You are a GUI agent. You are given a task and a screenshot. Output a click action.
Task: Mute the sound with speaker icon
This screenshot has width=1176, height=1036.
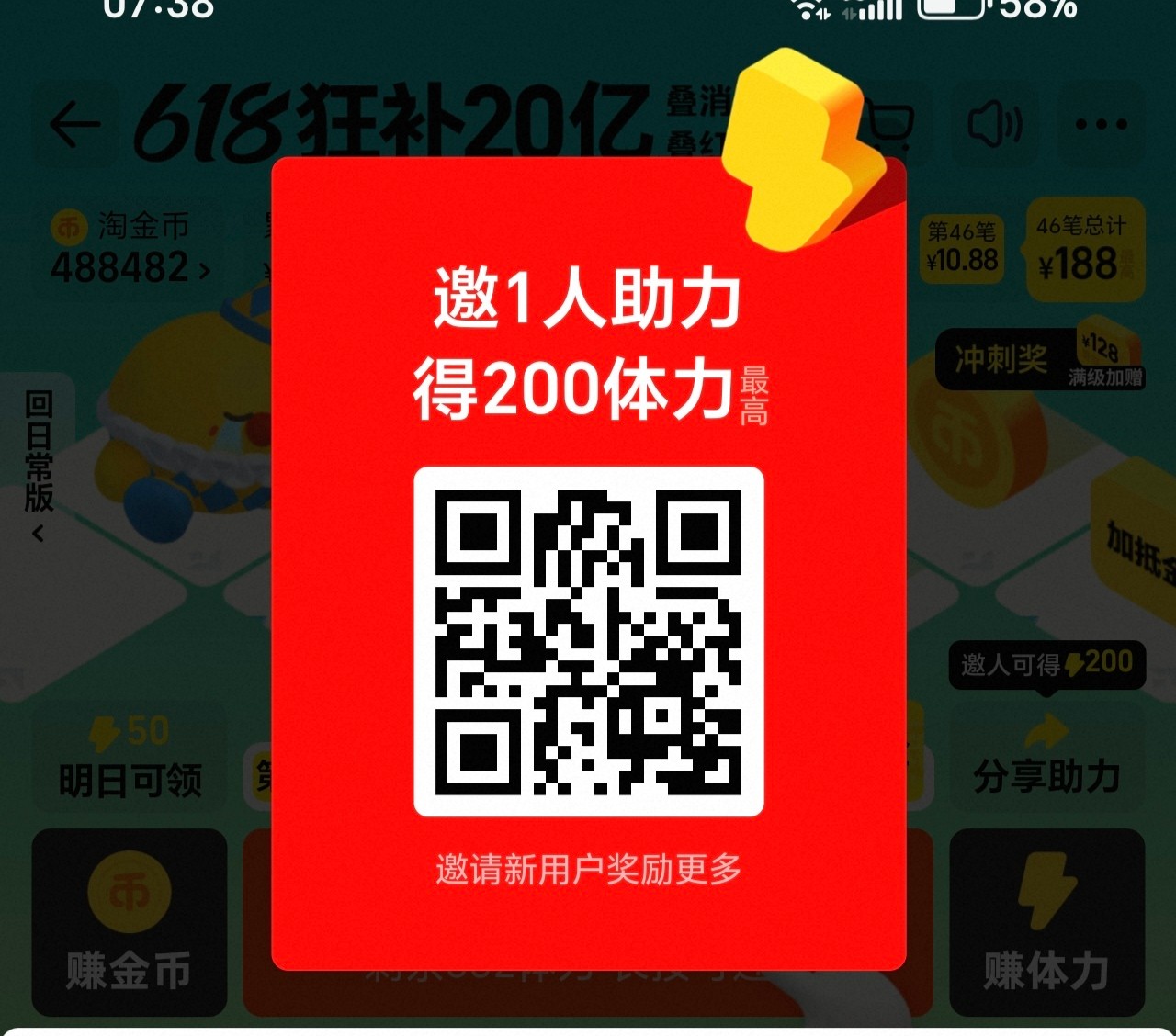click(x=996, y=124)
